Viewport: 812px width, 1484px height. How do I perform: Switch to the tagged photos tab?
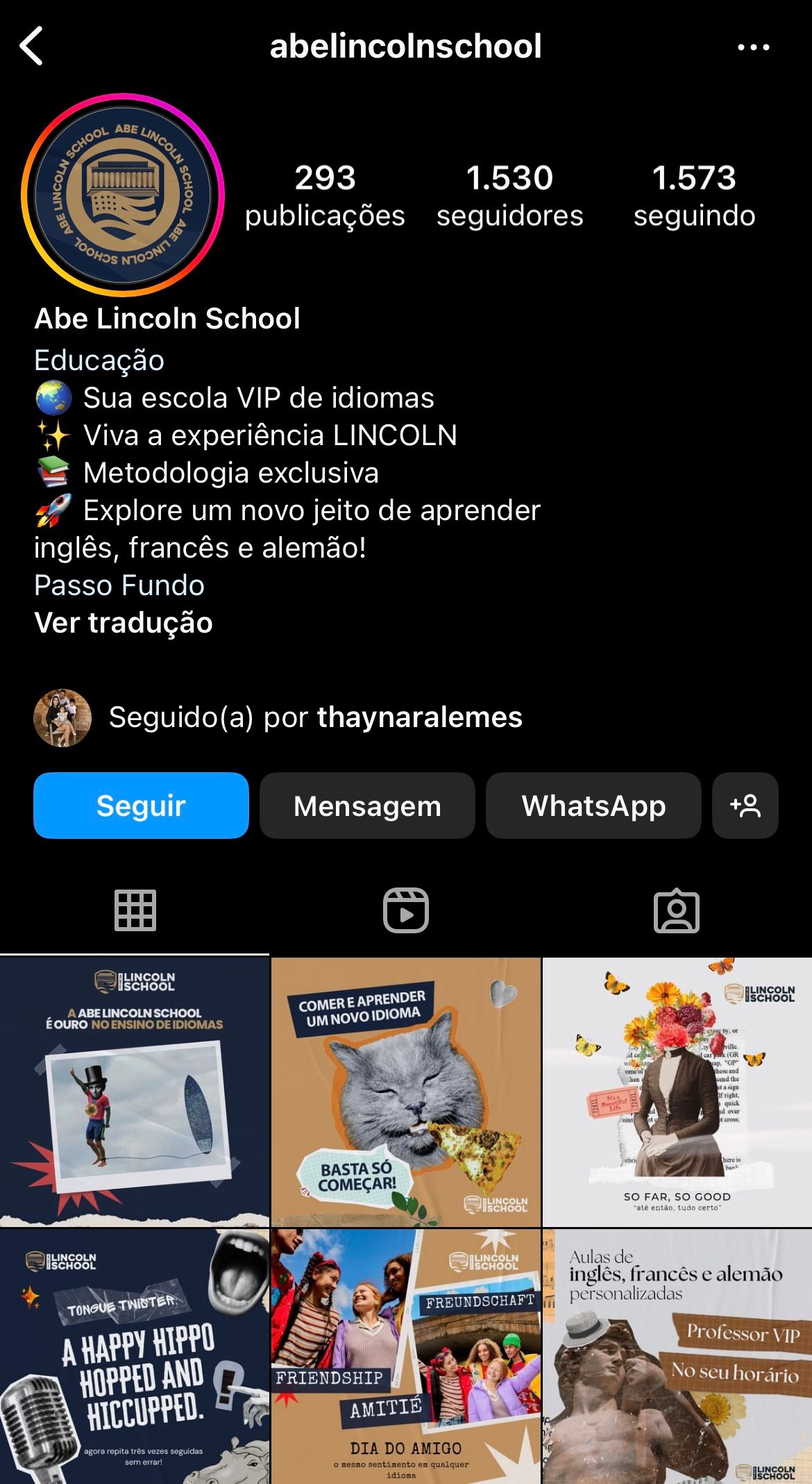[677, 910]
